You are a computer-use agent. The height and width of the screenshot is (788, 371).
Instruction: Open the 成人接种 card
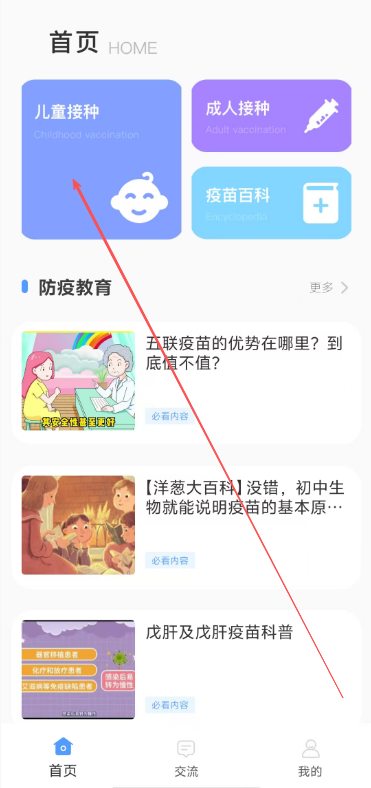tap(271, 116)
